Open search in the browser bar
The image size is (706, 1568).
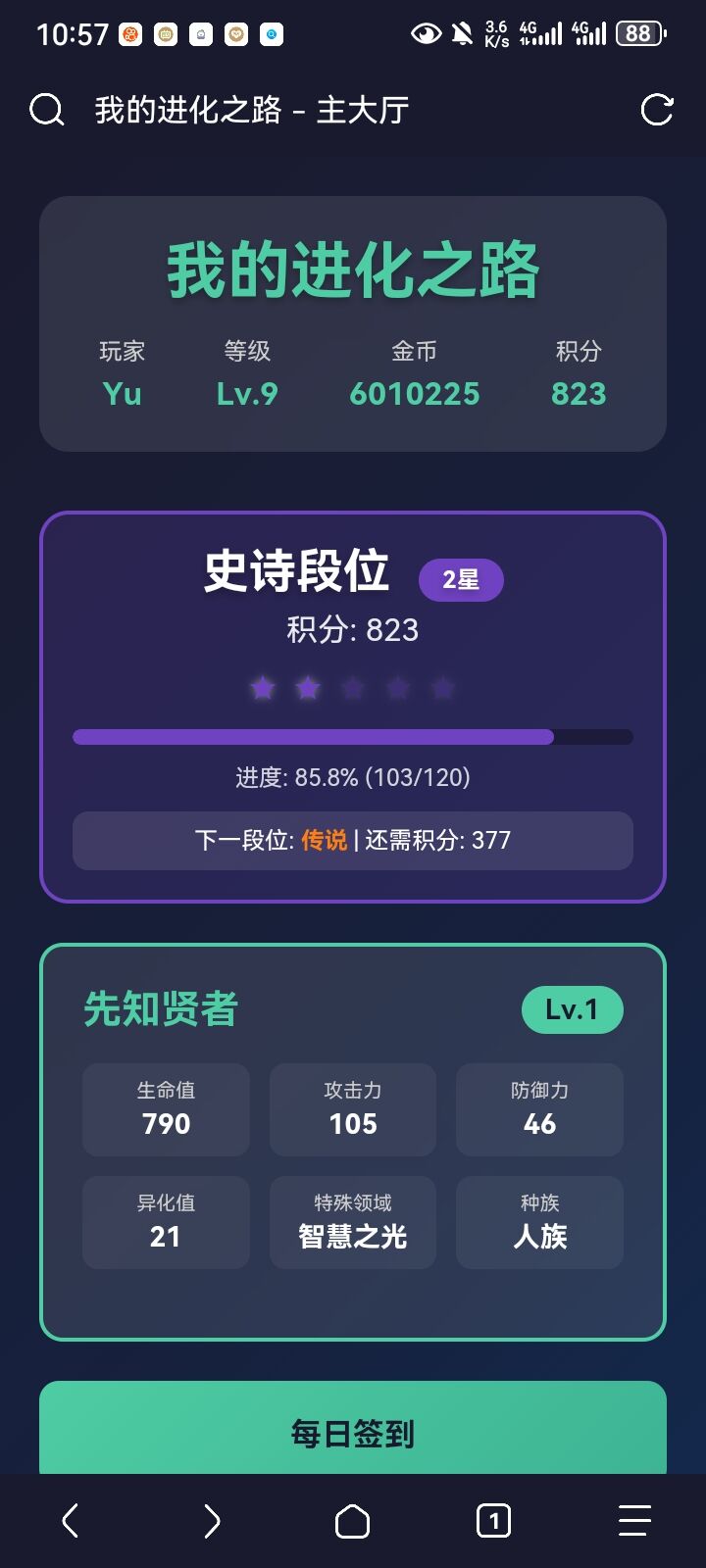[x=46, y=110]
